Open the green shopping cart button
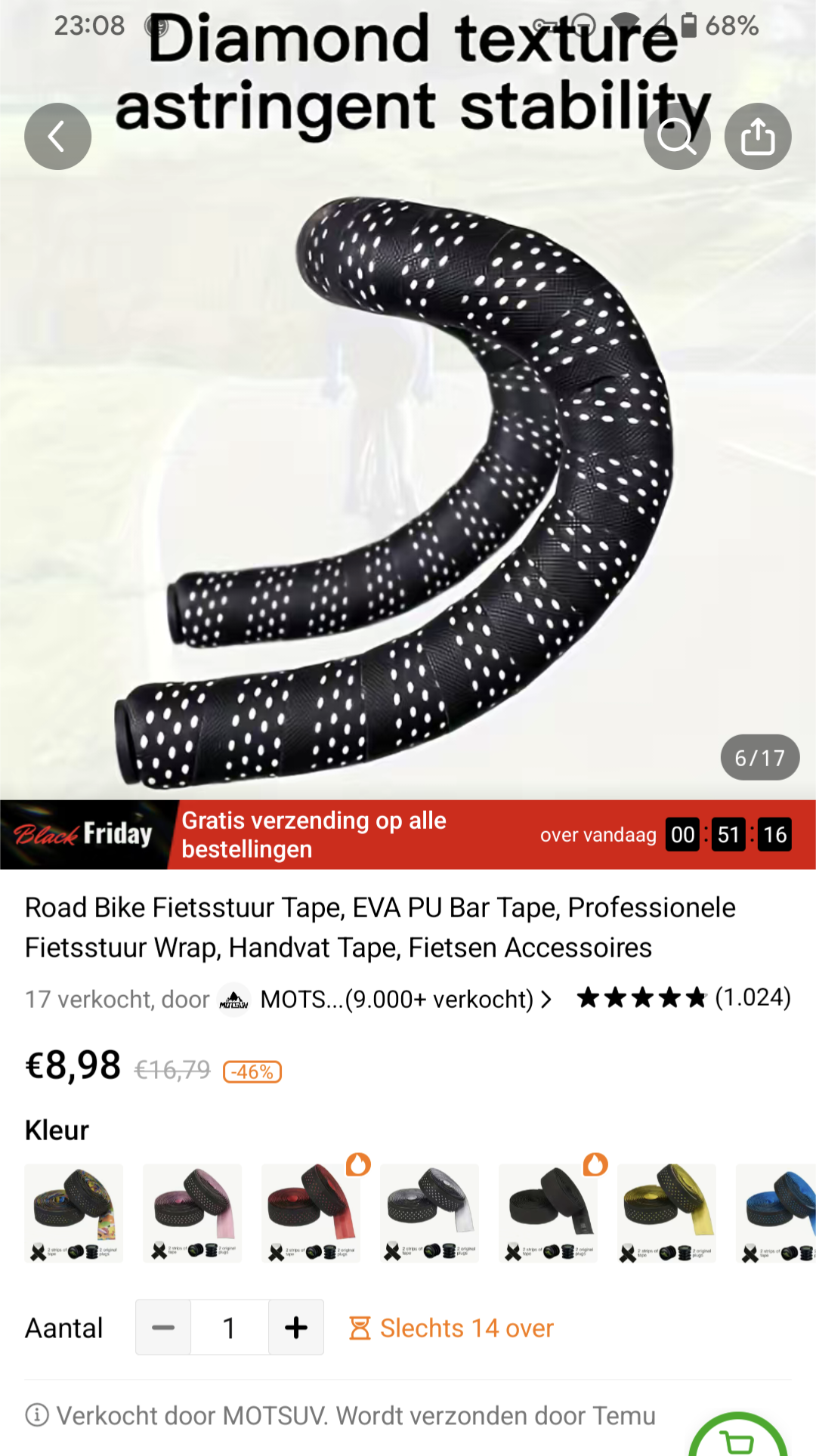The width and height of the screenshot is (816, 1456). 738,1439
